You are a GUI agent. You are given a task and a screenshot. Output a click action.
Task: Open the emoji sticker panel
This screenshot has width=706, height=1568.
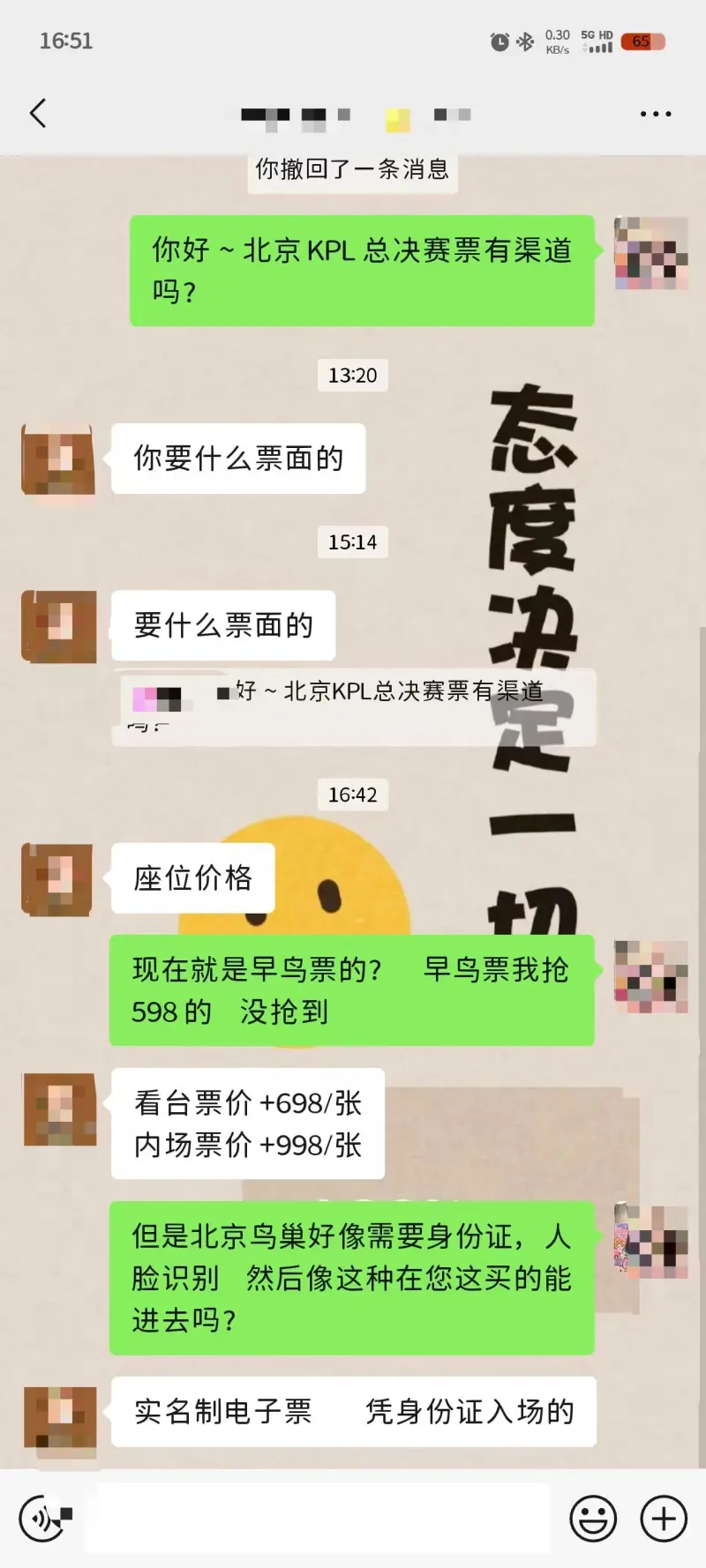click(593, 1518)
